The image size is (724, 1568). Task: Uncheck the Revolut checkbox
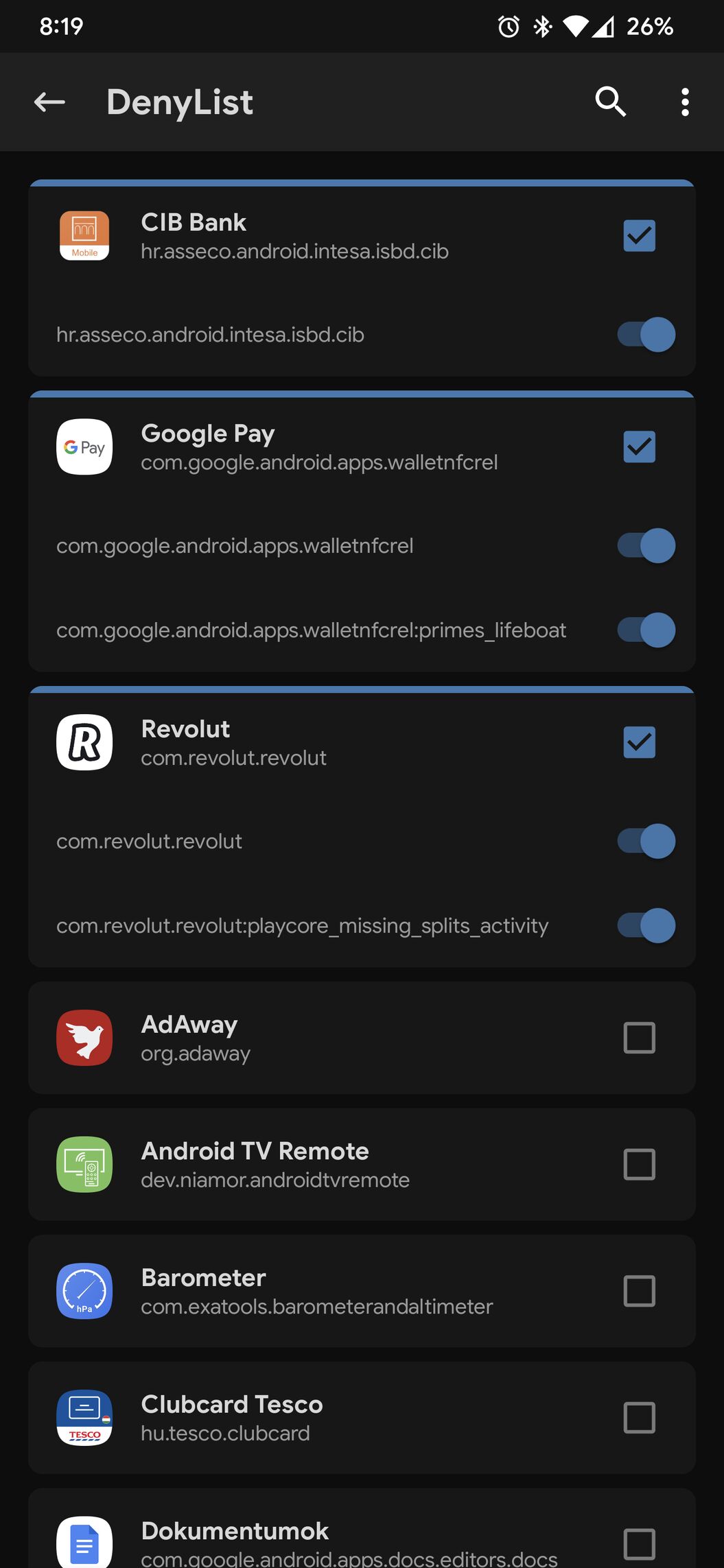click(639, 743)
